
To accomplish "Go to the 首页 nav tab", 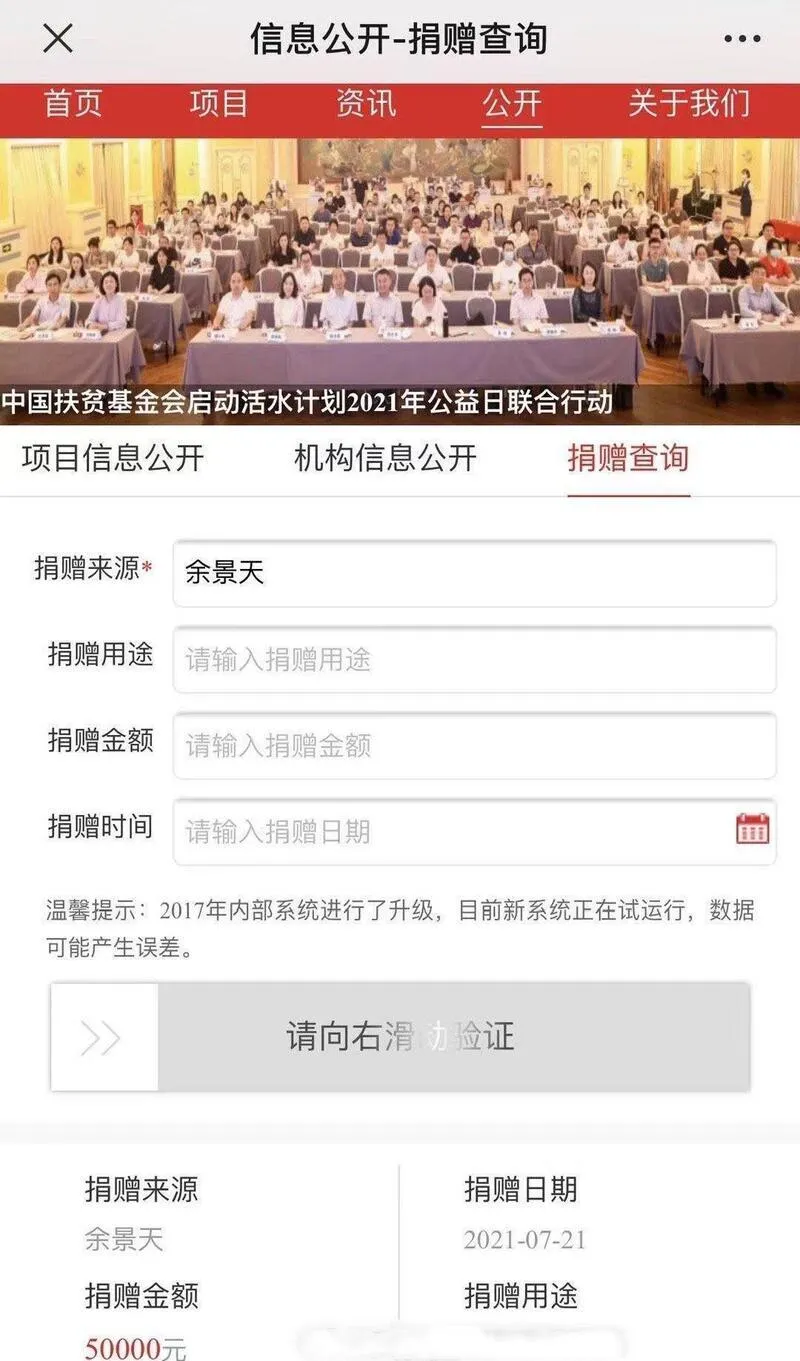I will 73,104.
